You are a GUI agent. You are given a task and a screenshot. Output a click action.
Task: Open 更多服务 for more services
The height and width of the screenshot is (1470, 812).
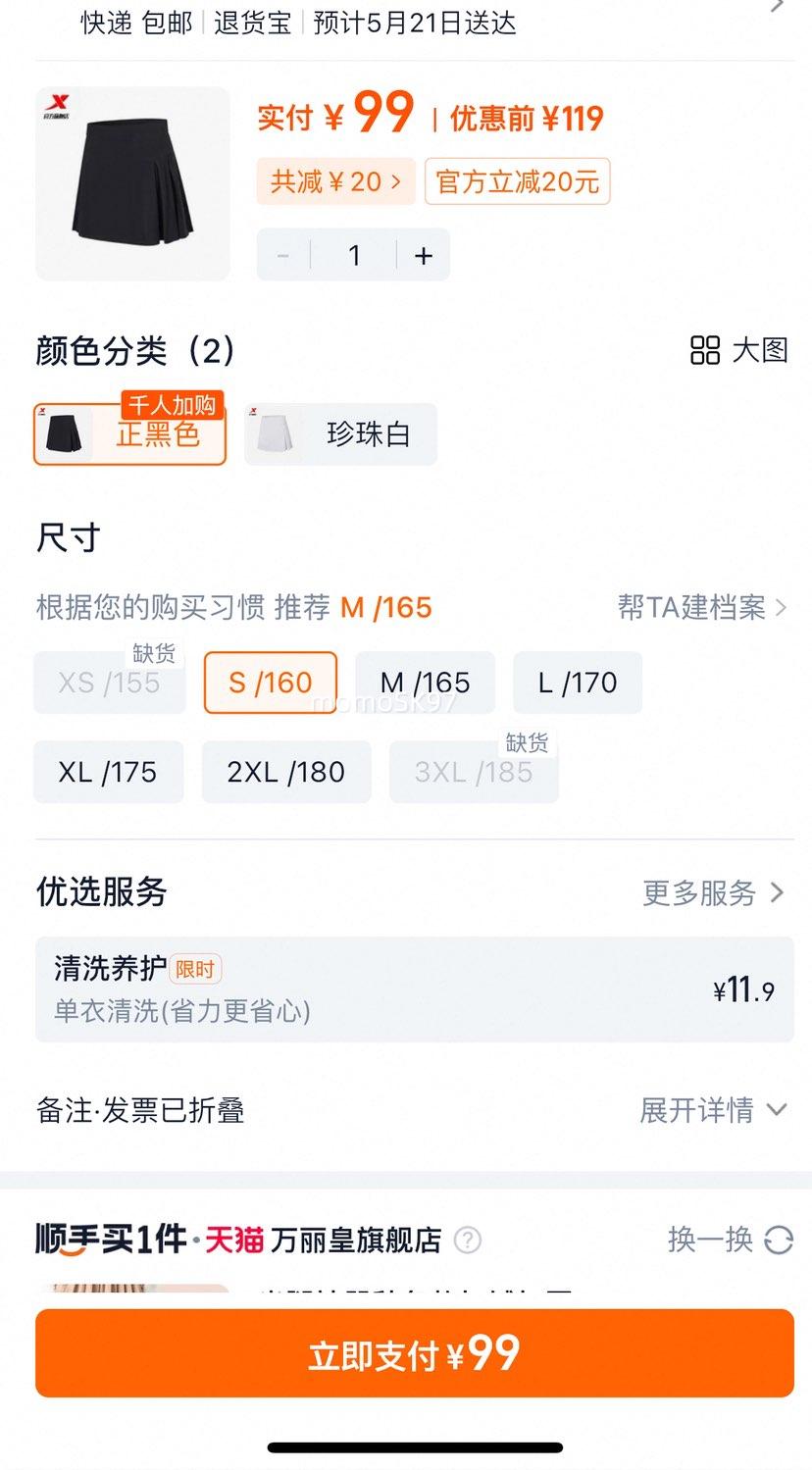click(x=714, y=892)
